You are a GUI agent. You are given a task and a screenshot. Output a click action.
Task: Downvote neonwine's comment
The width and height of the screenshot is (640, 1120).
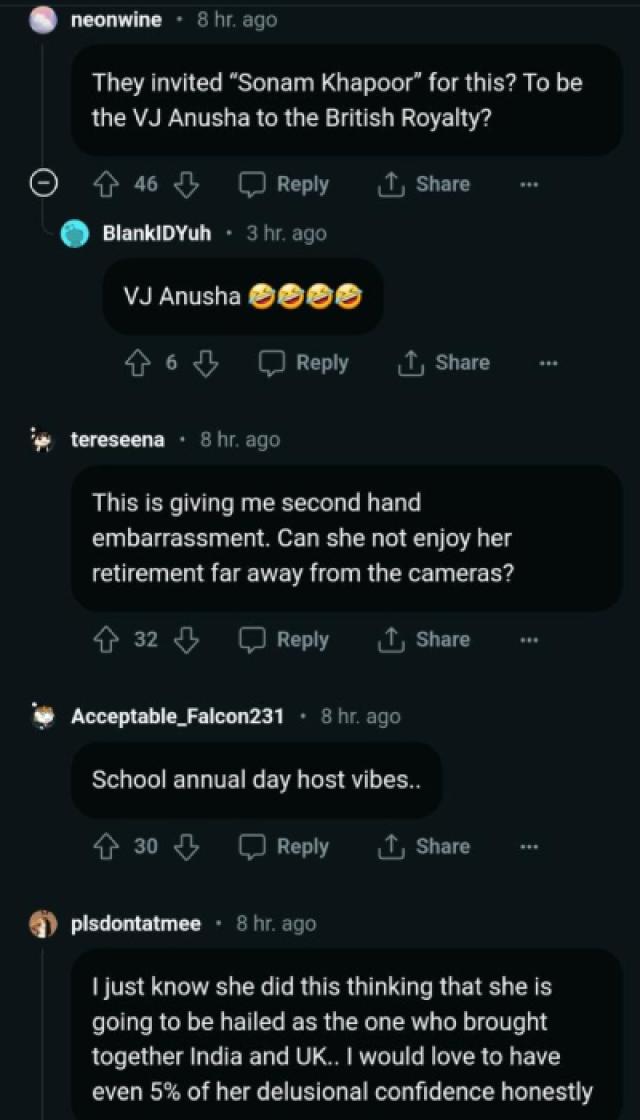(x=187, y=184)
